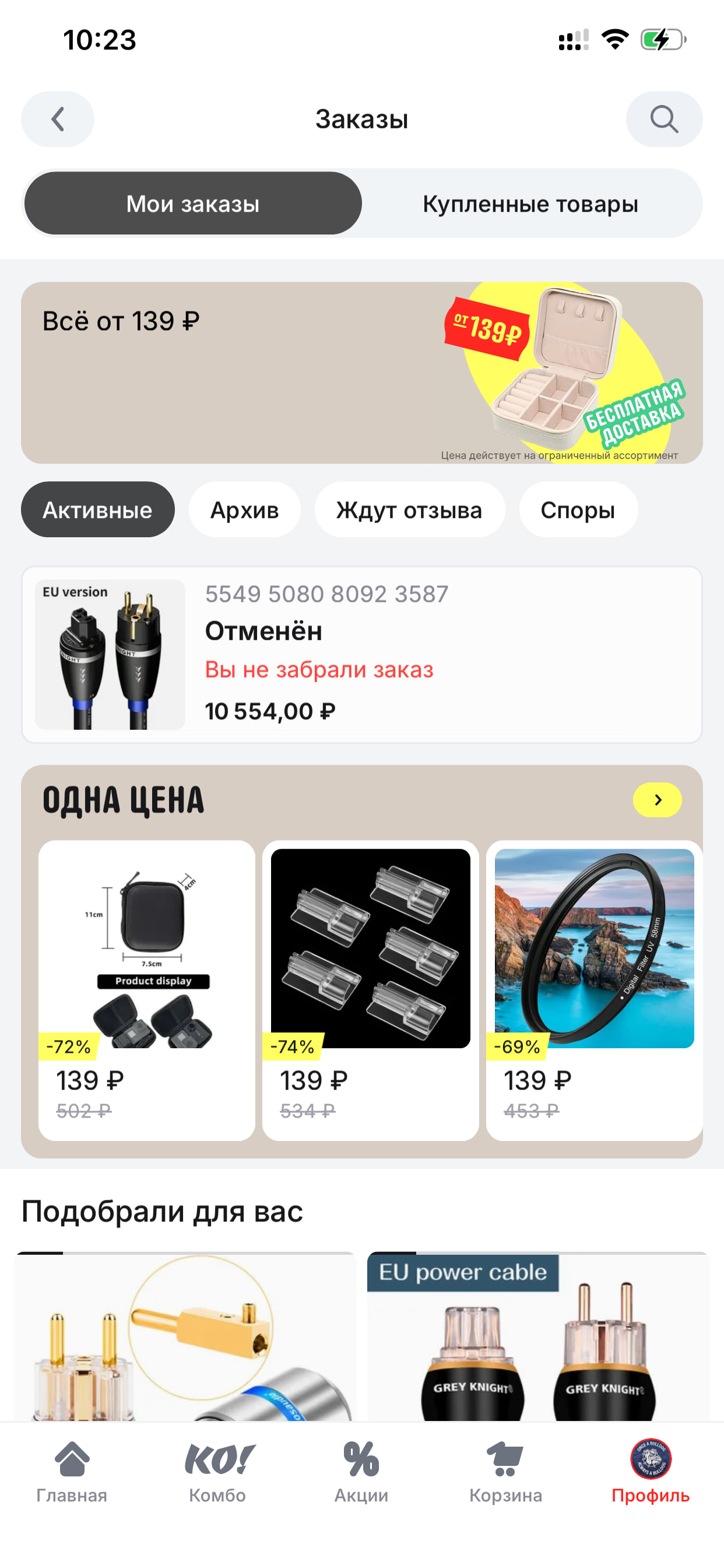Select the Мои заказы tab

click(193, 204)
